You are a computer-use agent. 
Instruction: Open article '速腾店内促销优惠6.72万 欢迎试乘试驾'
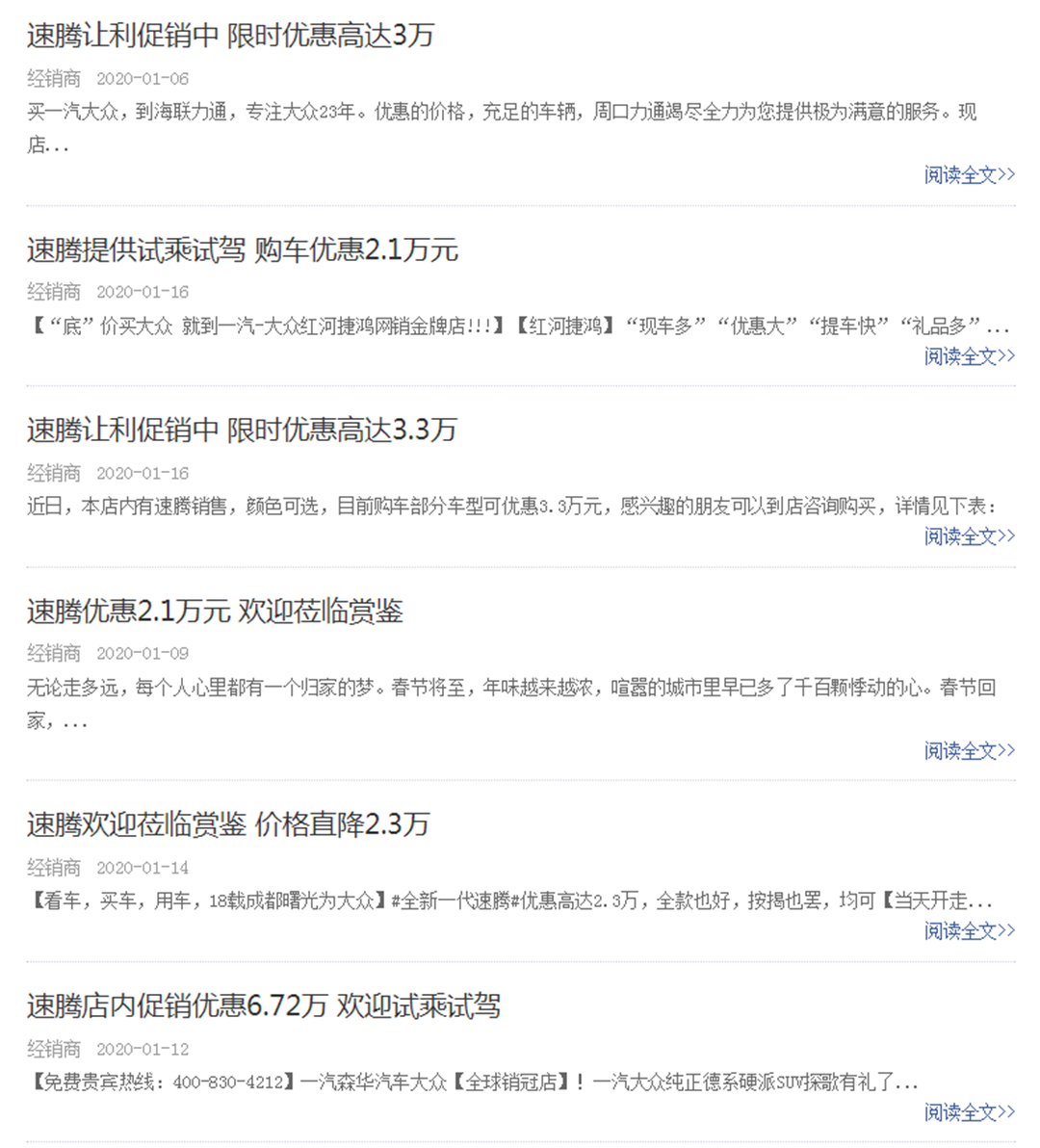tap(263, 1006)
